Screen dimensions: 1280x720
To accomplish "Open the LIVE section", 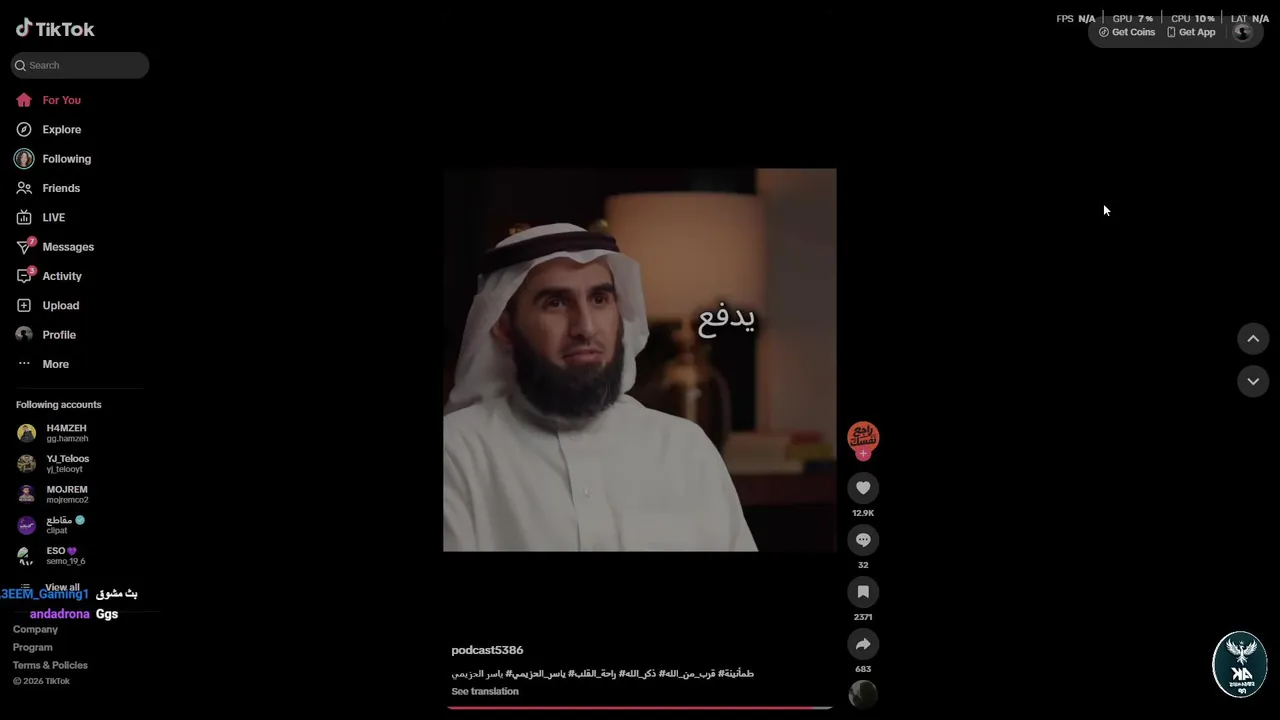I will click(53, 217).
